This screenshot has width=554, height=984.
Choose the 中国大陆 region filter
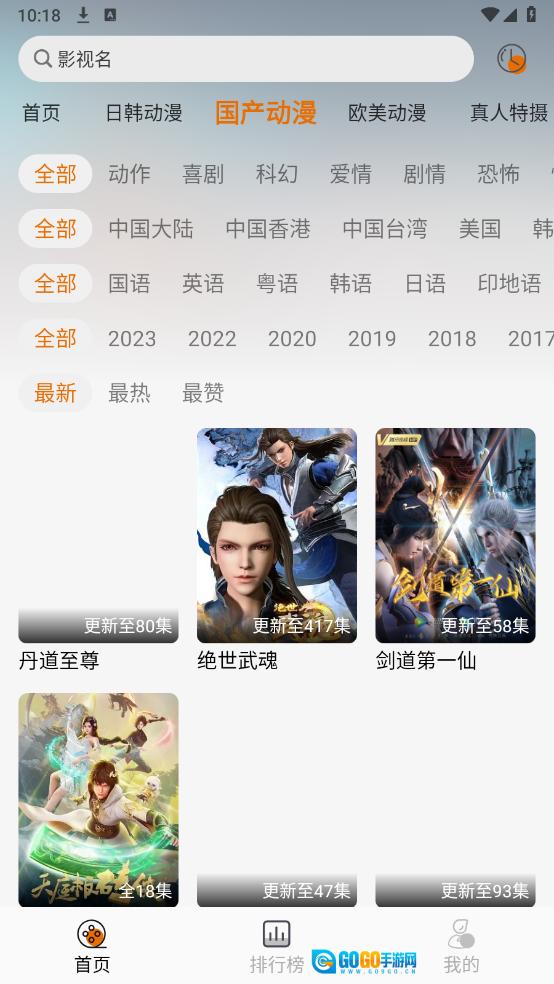pos(151,228)
